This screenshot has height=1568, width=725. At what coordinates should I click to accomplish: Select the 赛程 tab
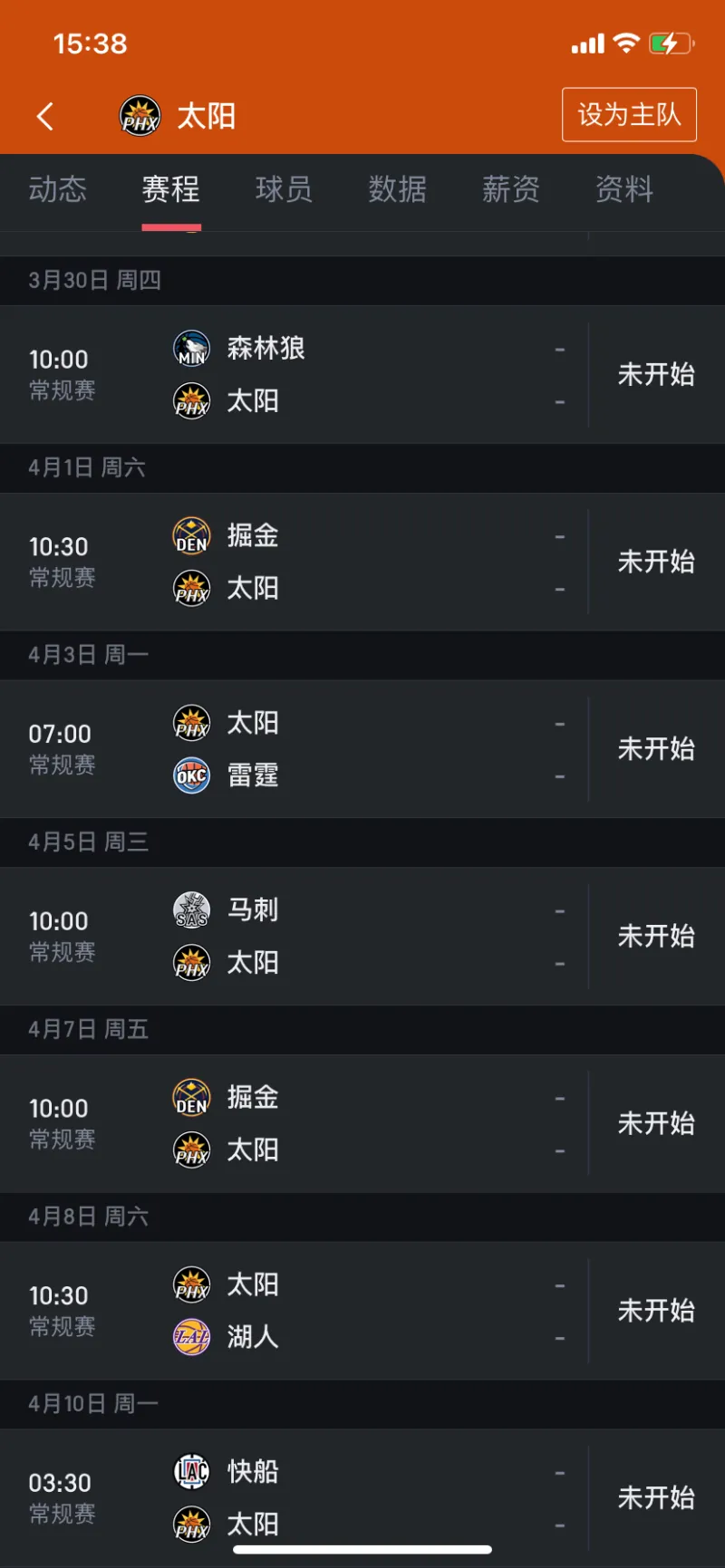coord(170,188)
